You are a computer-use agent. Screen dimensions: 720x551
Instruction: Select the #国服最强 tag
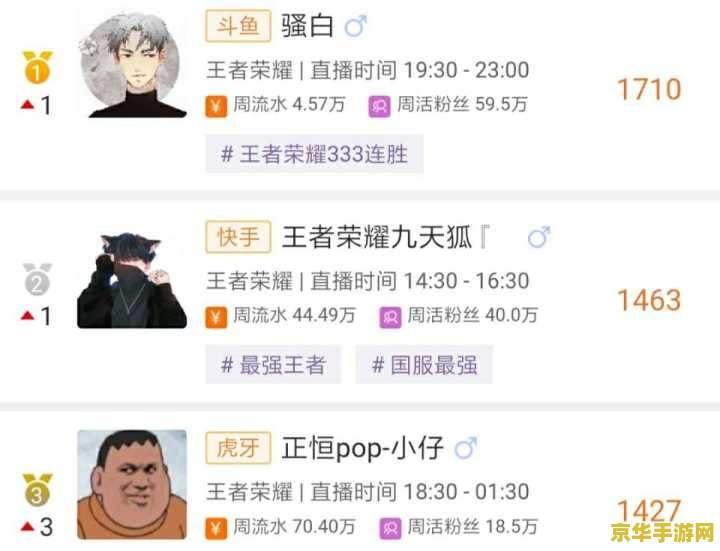424,365
